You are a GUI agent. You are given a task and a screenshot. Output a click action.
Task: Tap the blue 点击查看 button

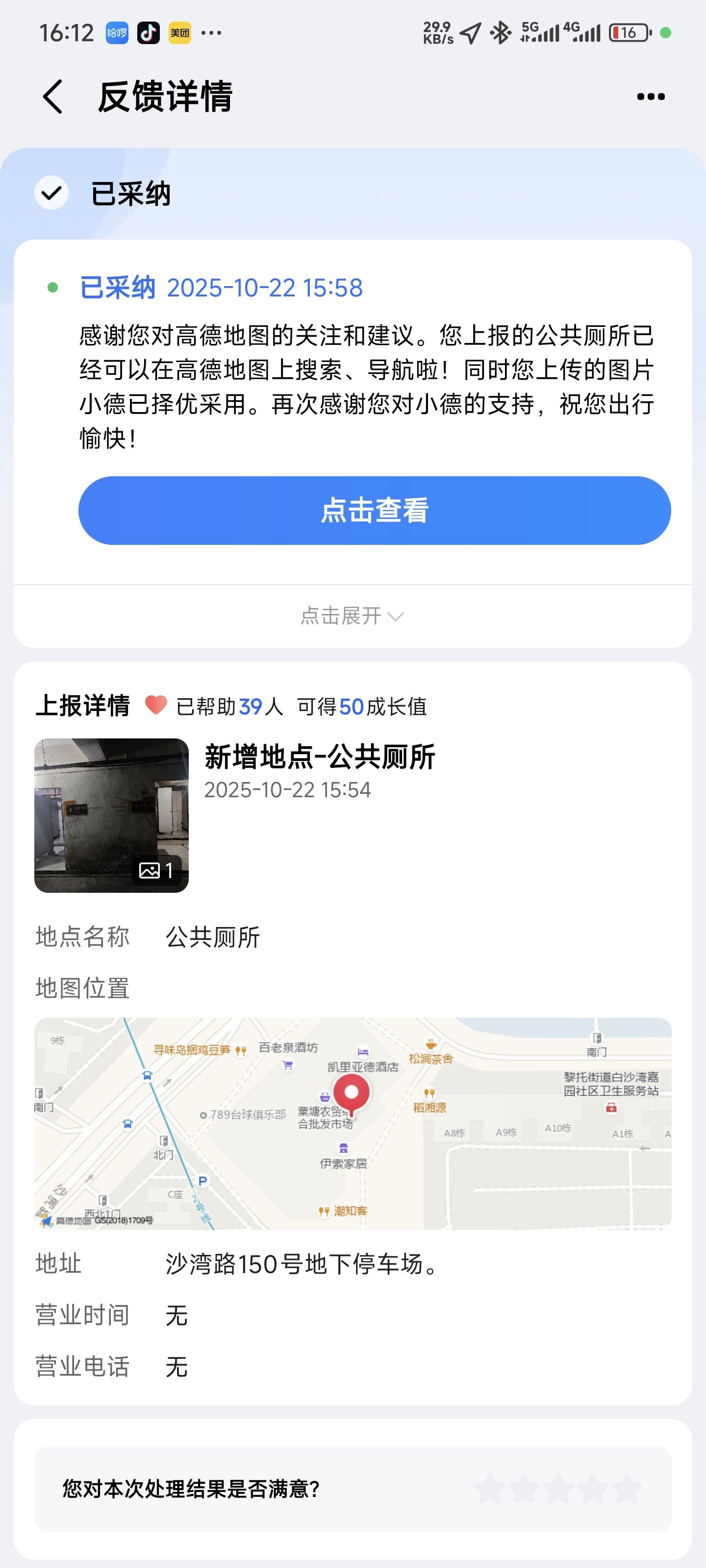pyautogui.click(x=374, y=510)
